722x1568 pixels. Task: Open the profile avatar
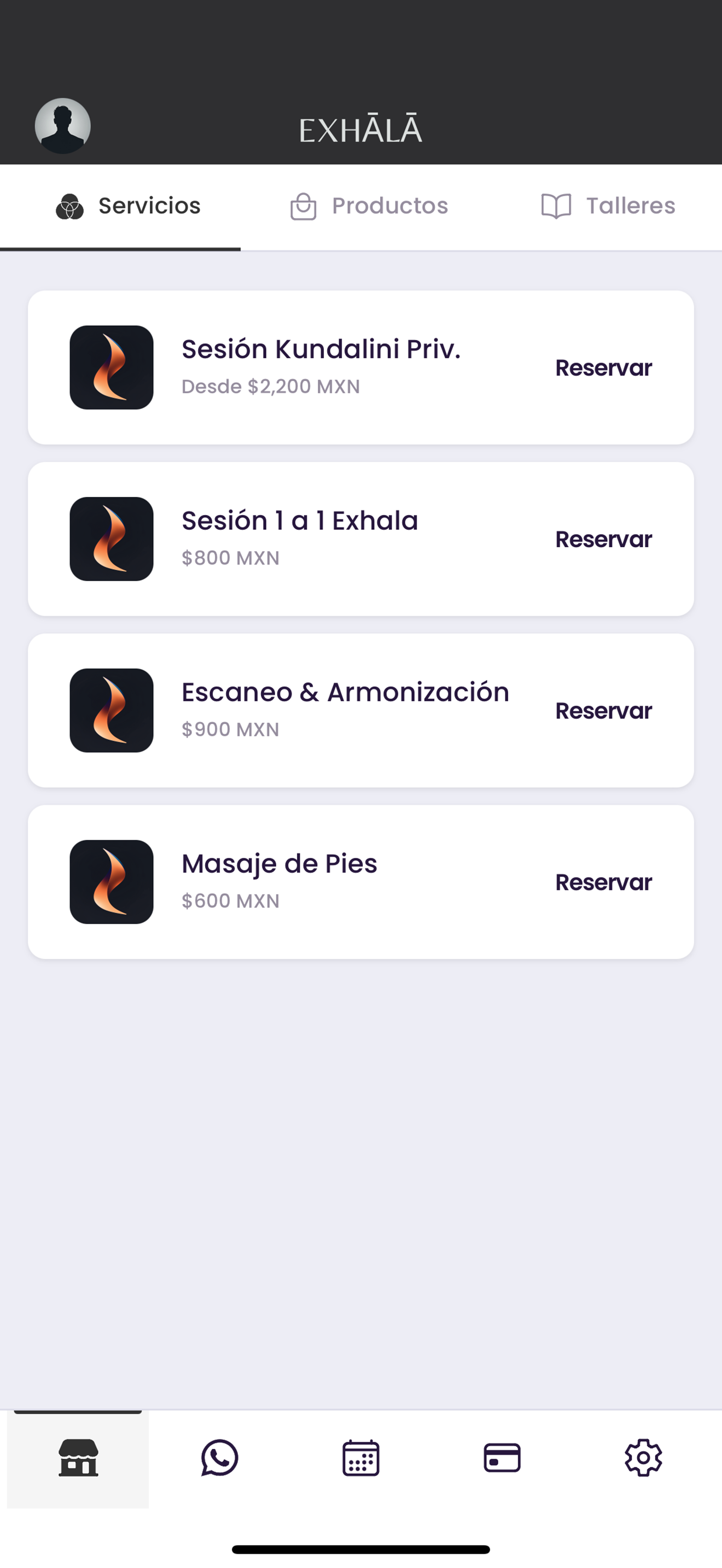63,126
